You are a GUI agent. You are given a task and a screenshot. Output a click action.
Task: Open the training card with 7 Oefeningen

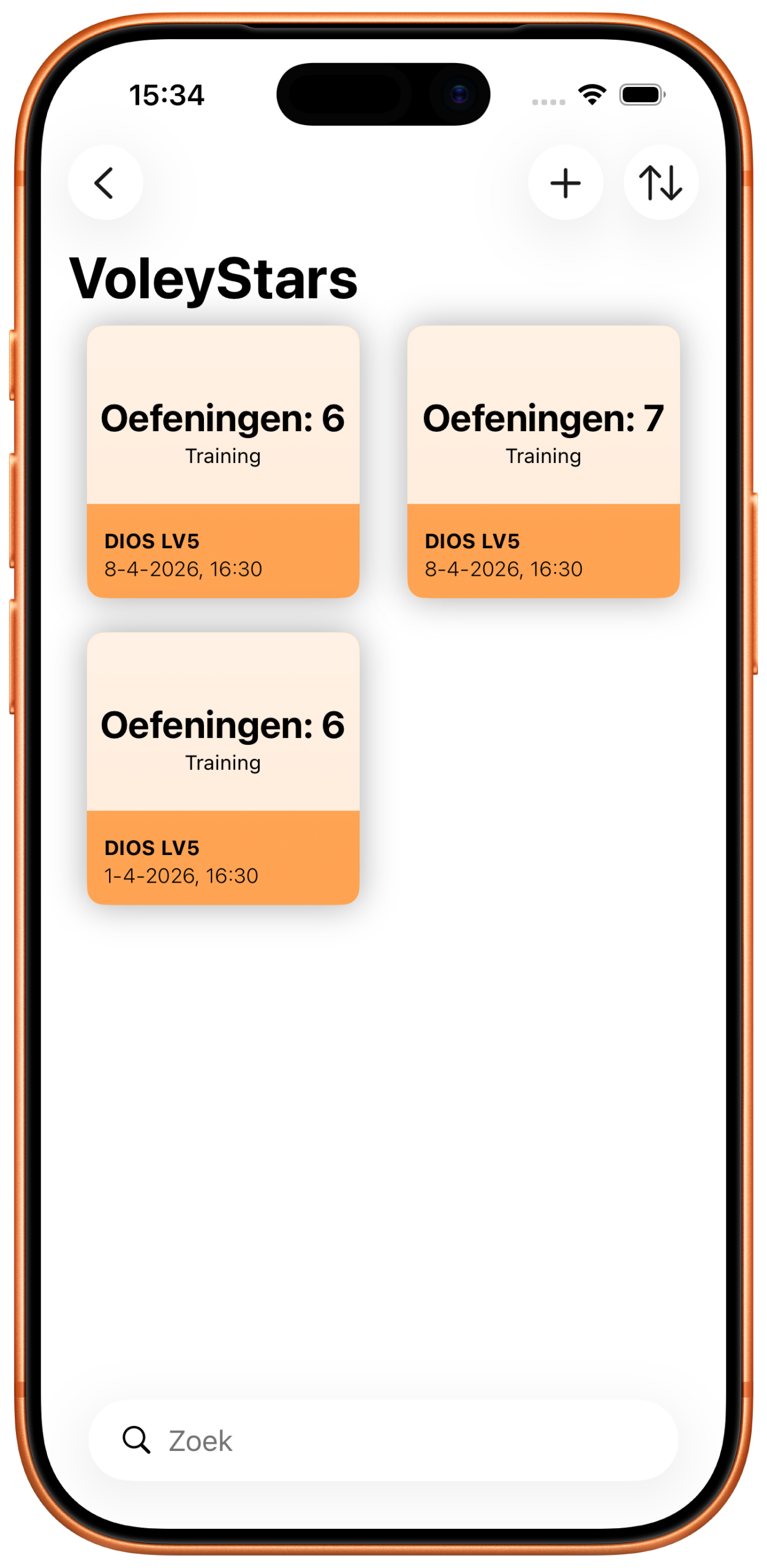(x=543, y=461)
